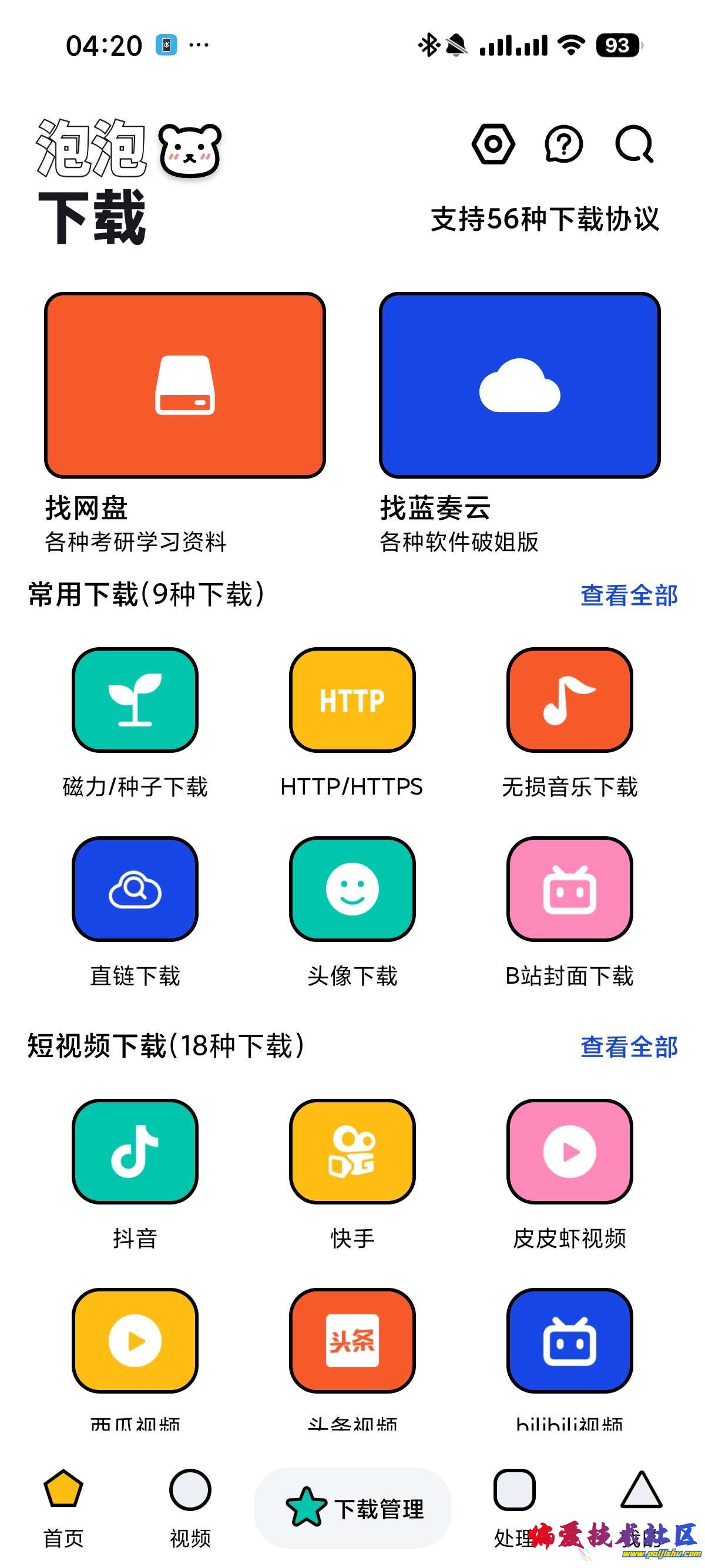Viewport: 705px width, 1568px height.
Task: Open 直链下载
Action: (x=135, y=889)
